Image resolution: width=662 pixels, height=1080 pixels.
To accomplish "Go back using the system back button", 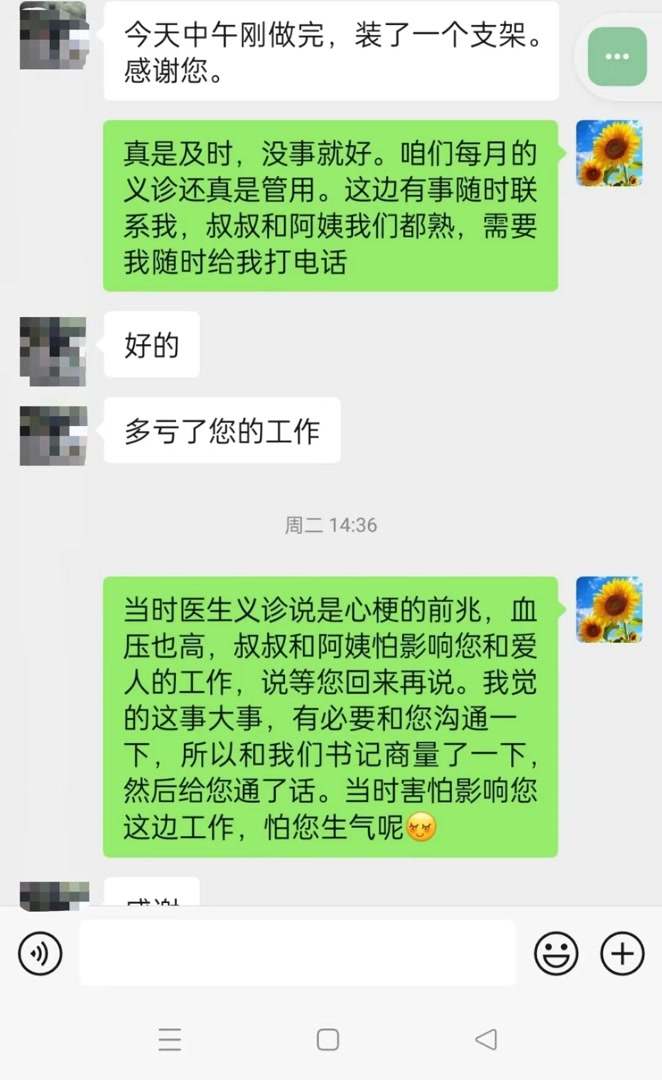I will tap(486, 1039).
